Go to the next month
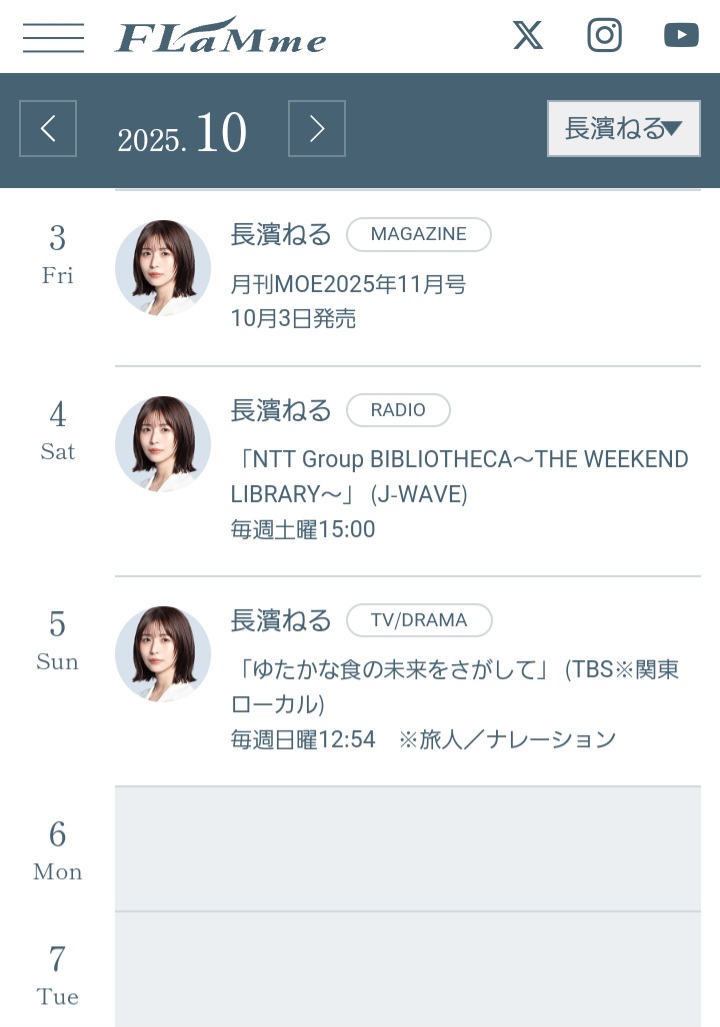This screenshot has height=1027, width=720. tap(317, 129)
